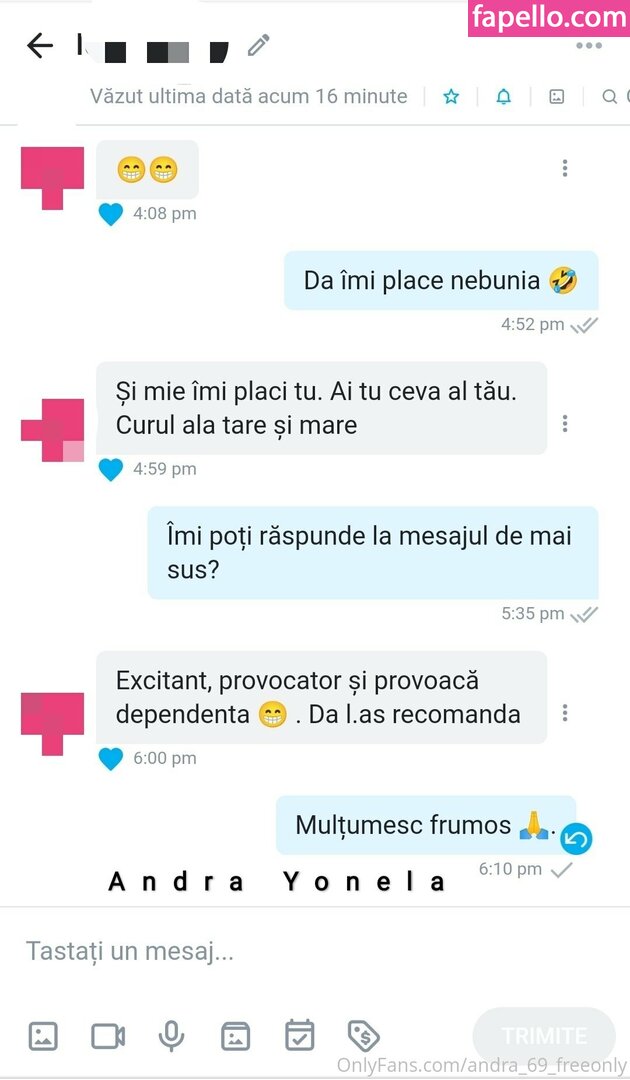Star this conversation
630x1080 pixels.
click(x=451, y=97)
